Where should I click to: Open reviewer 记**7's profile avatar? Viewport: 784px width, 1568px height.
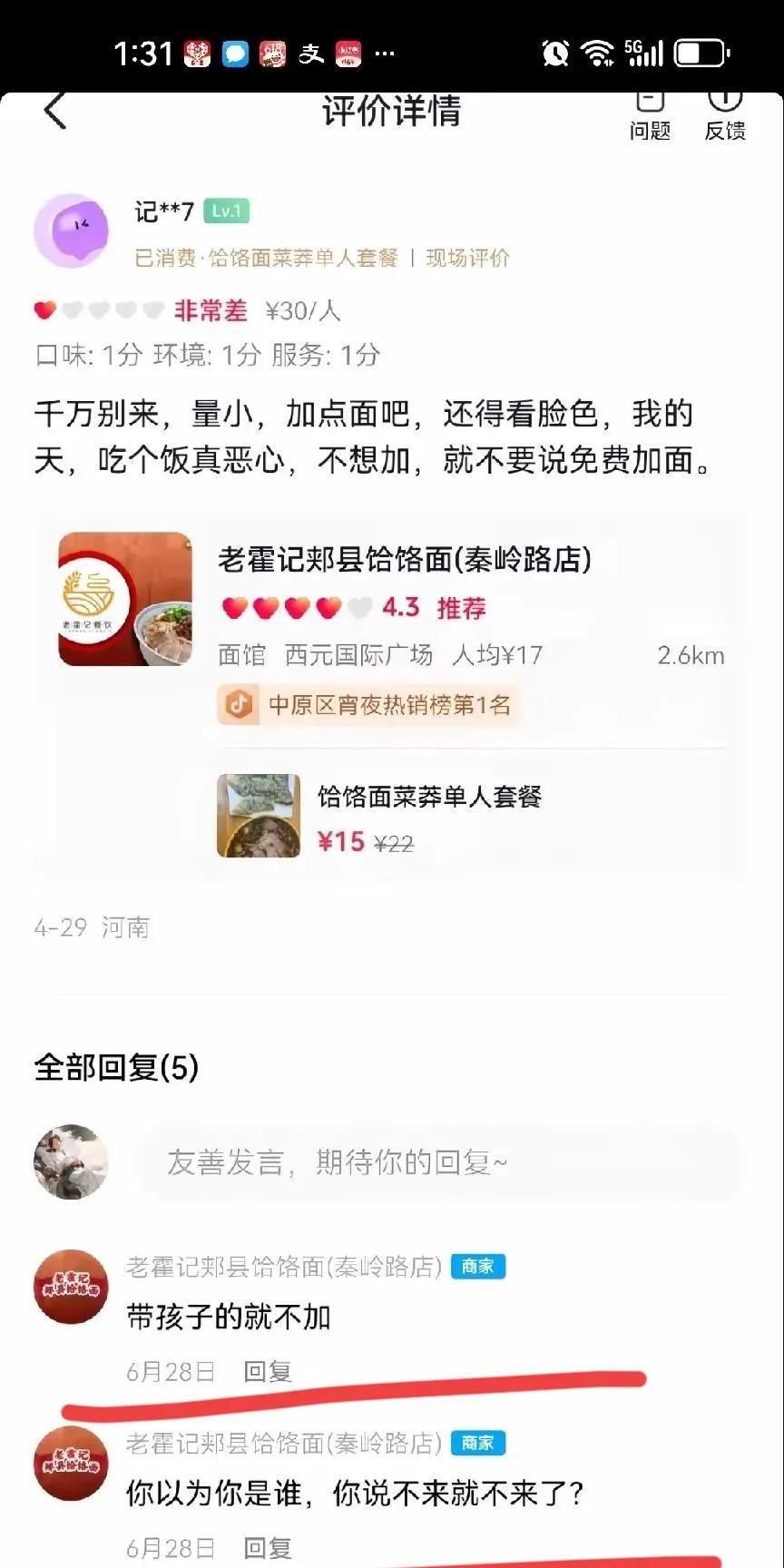71,230
